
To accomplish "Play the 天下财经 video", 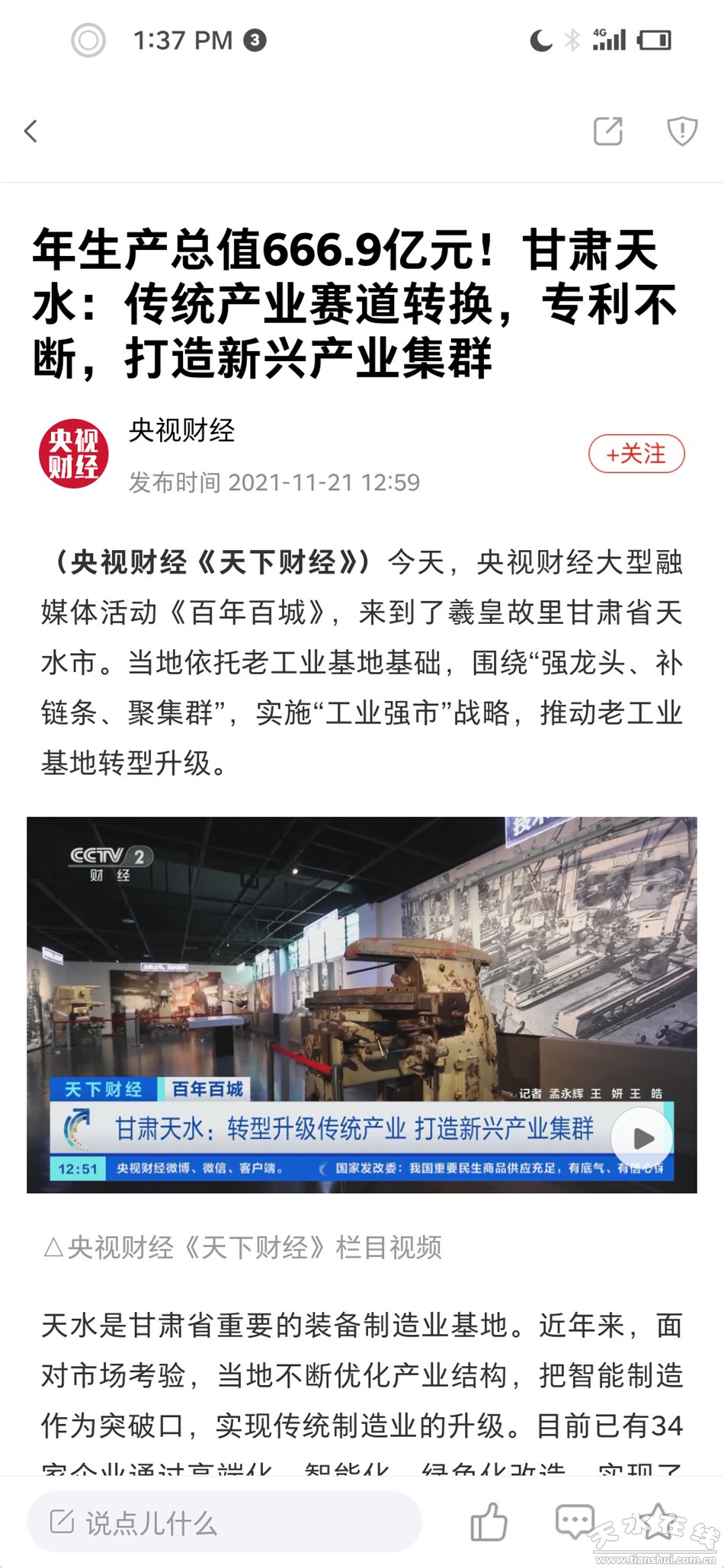I will pos(642,1138).
